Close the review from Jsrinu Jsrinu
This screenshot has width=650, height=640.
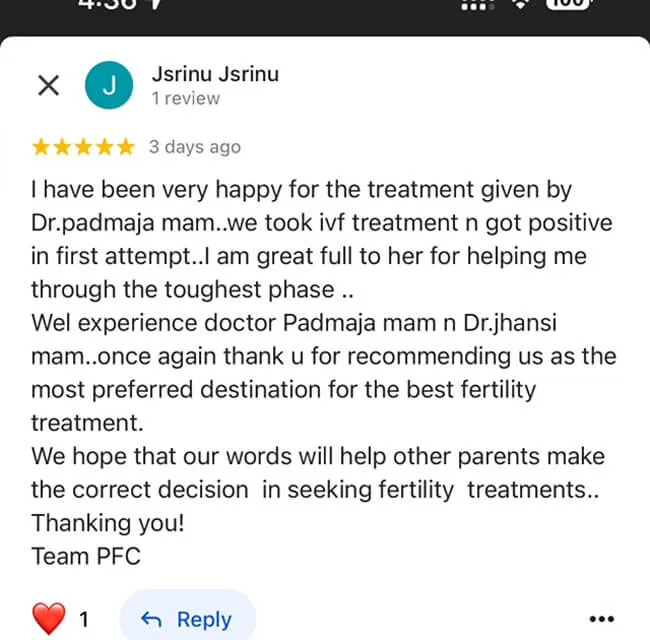pos(48,86)
